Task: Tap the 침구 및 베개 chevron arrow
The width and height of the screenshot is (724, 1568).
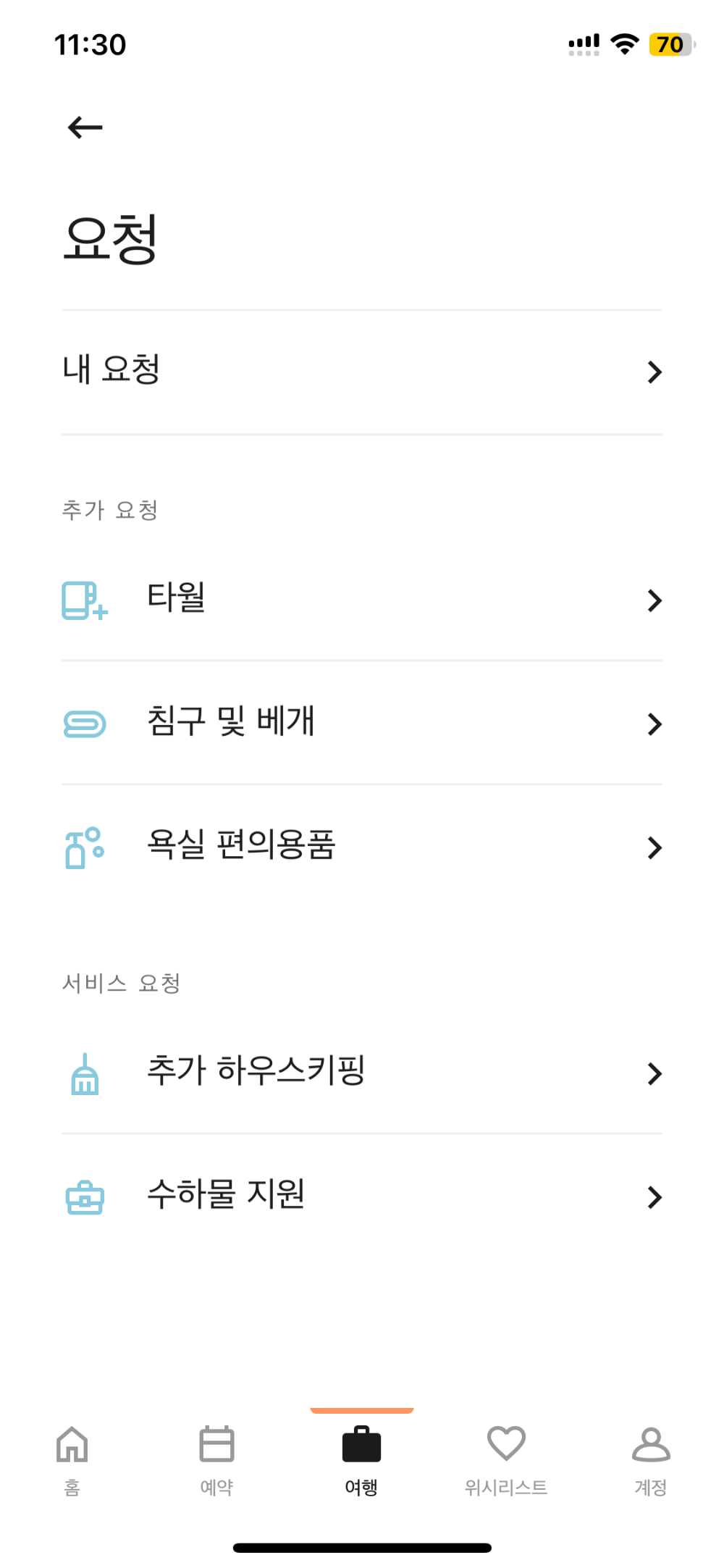Action: (654, 724)
